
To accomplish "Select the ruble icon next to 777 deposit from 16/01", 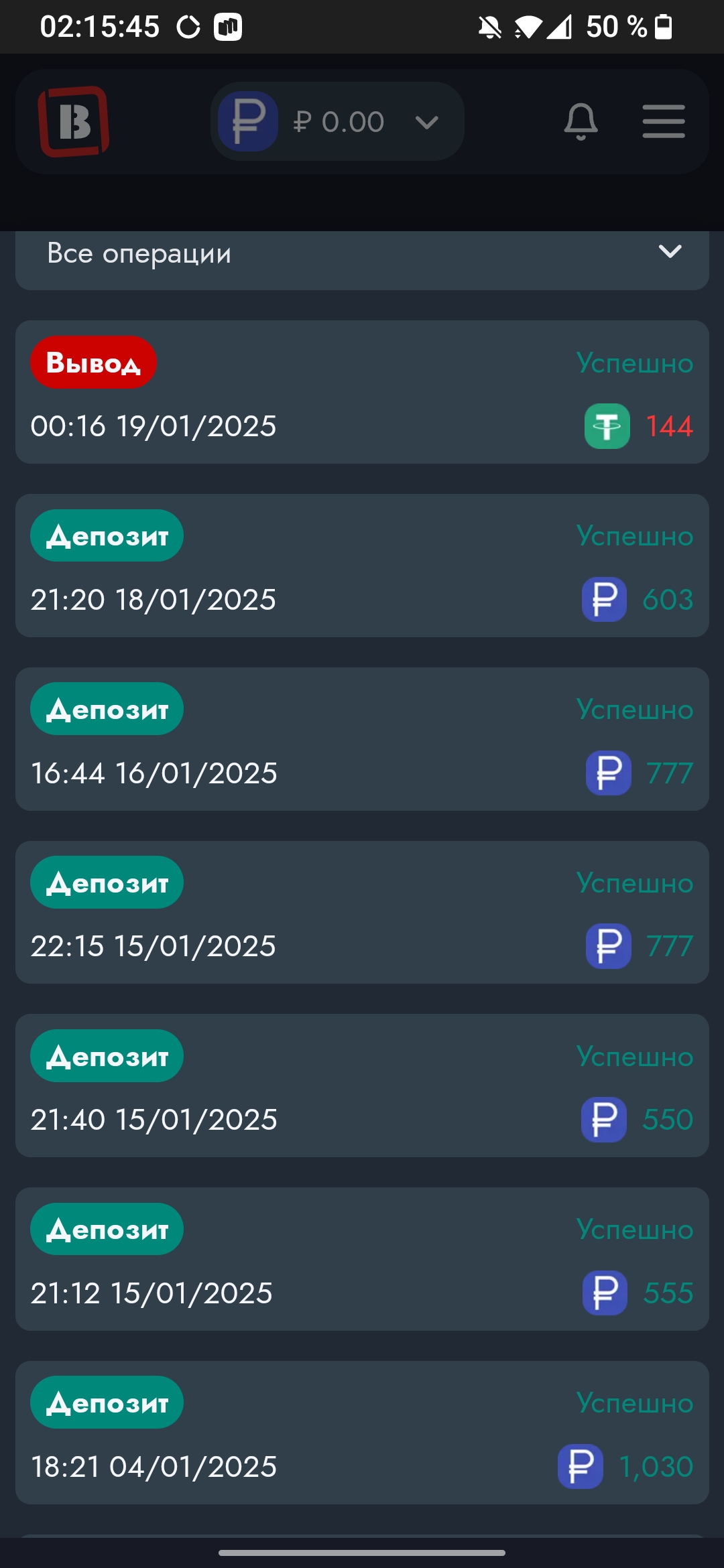I will 607,773.
